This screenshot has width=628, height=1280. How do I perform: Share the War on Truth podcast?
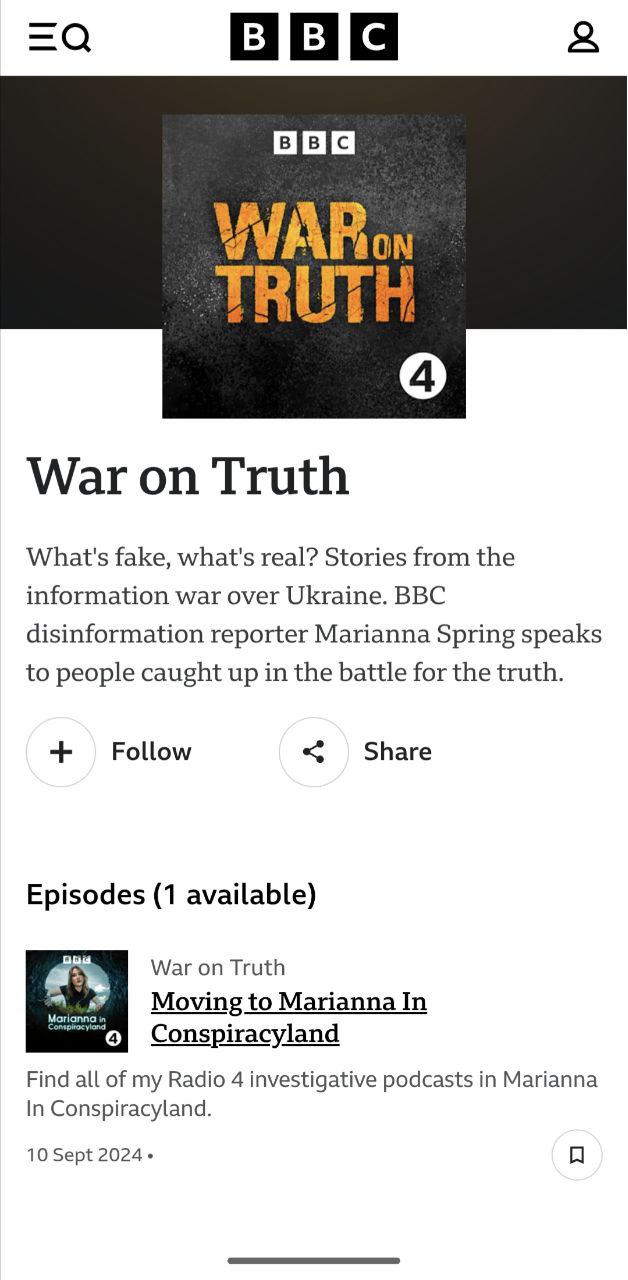pyautogui.click(x=356, y=752)
